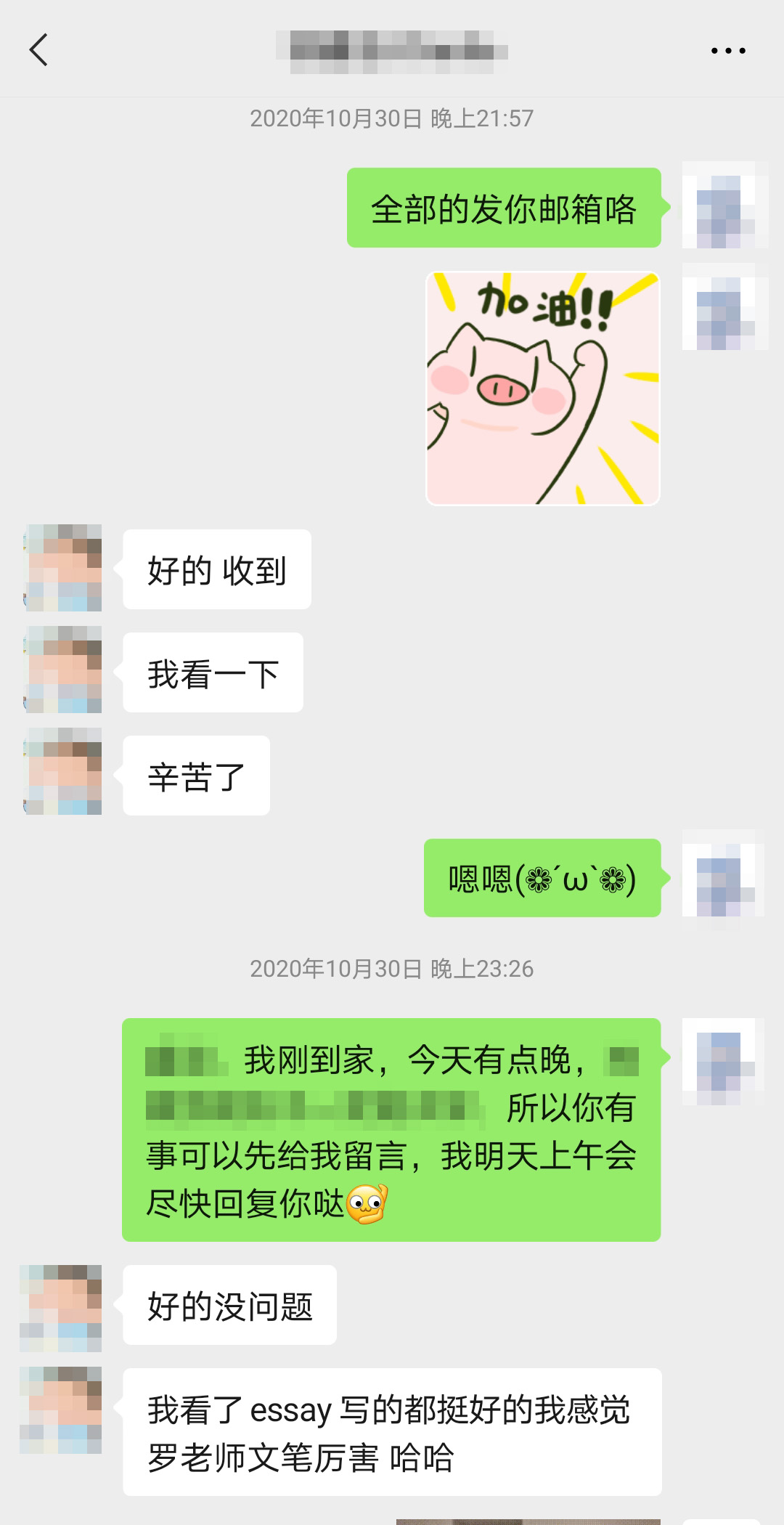Go back to the chat list
Image resolution: width=784 pixels, height=1525 pixels.
tap(38, 50)
